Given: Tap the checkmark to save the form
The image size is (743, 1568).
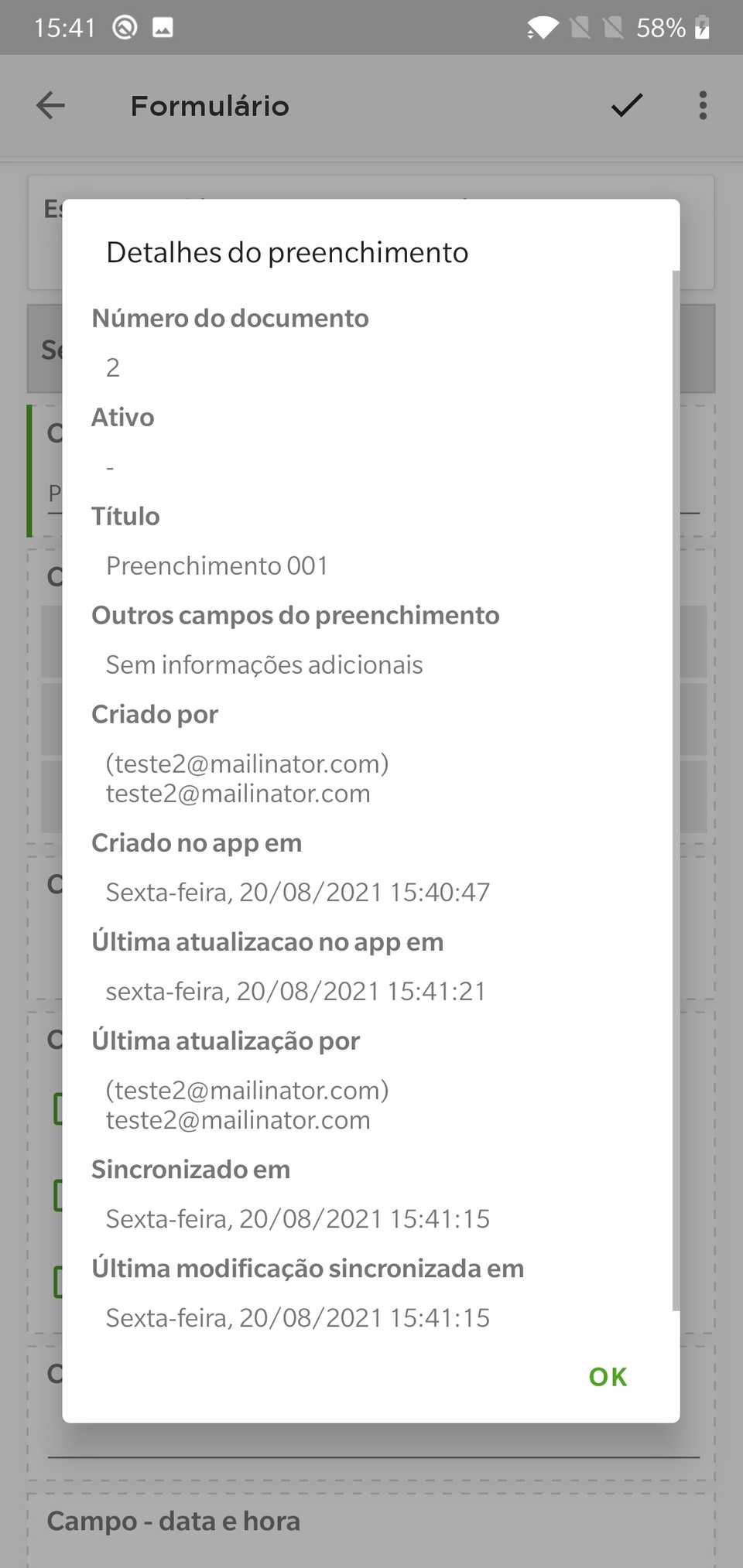Looking at the screenshot, I should [x=627, y=105].
